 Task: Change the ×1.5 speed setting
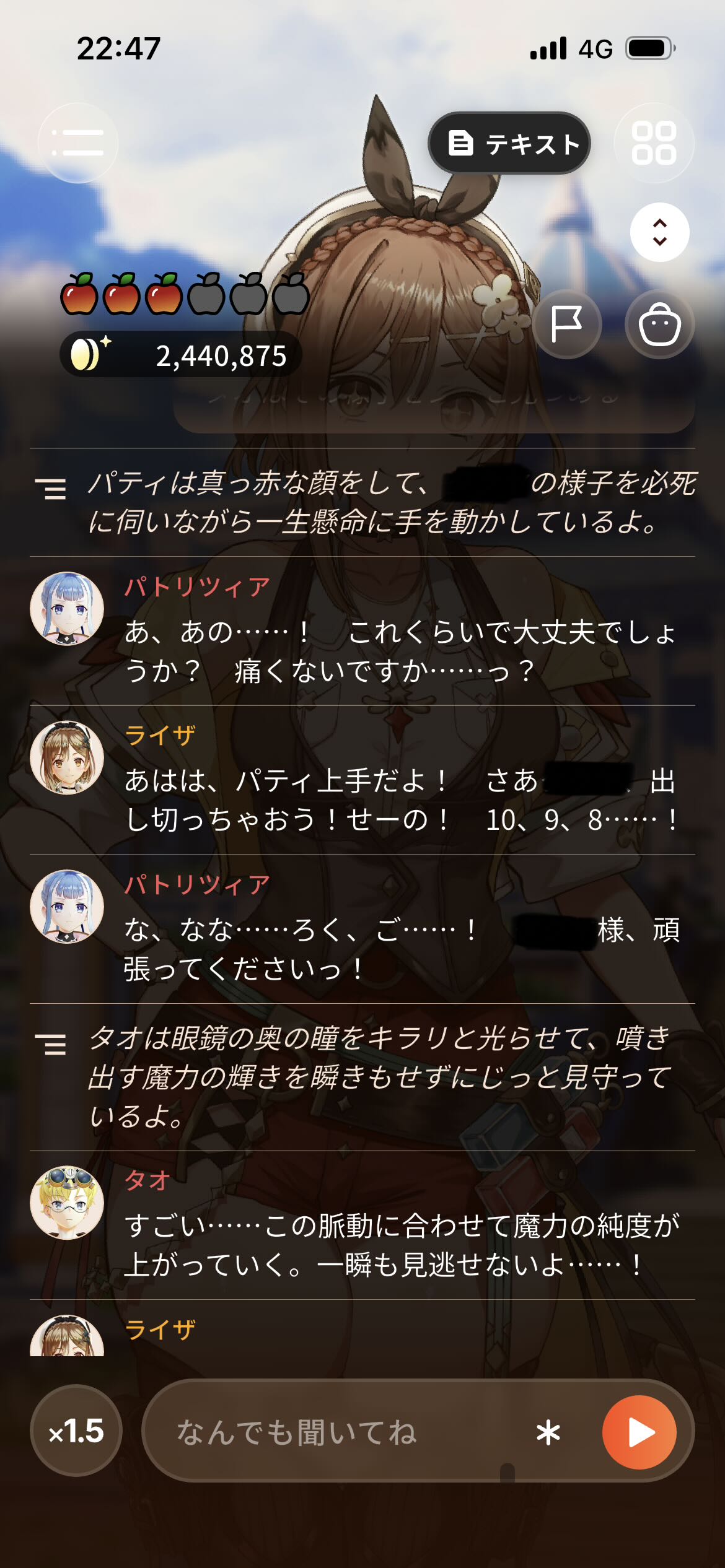pos(76,1431)
